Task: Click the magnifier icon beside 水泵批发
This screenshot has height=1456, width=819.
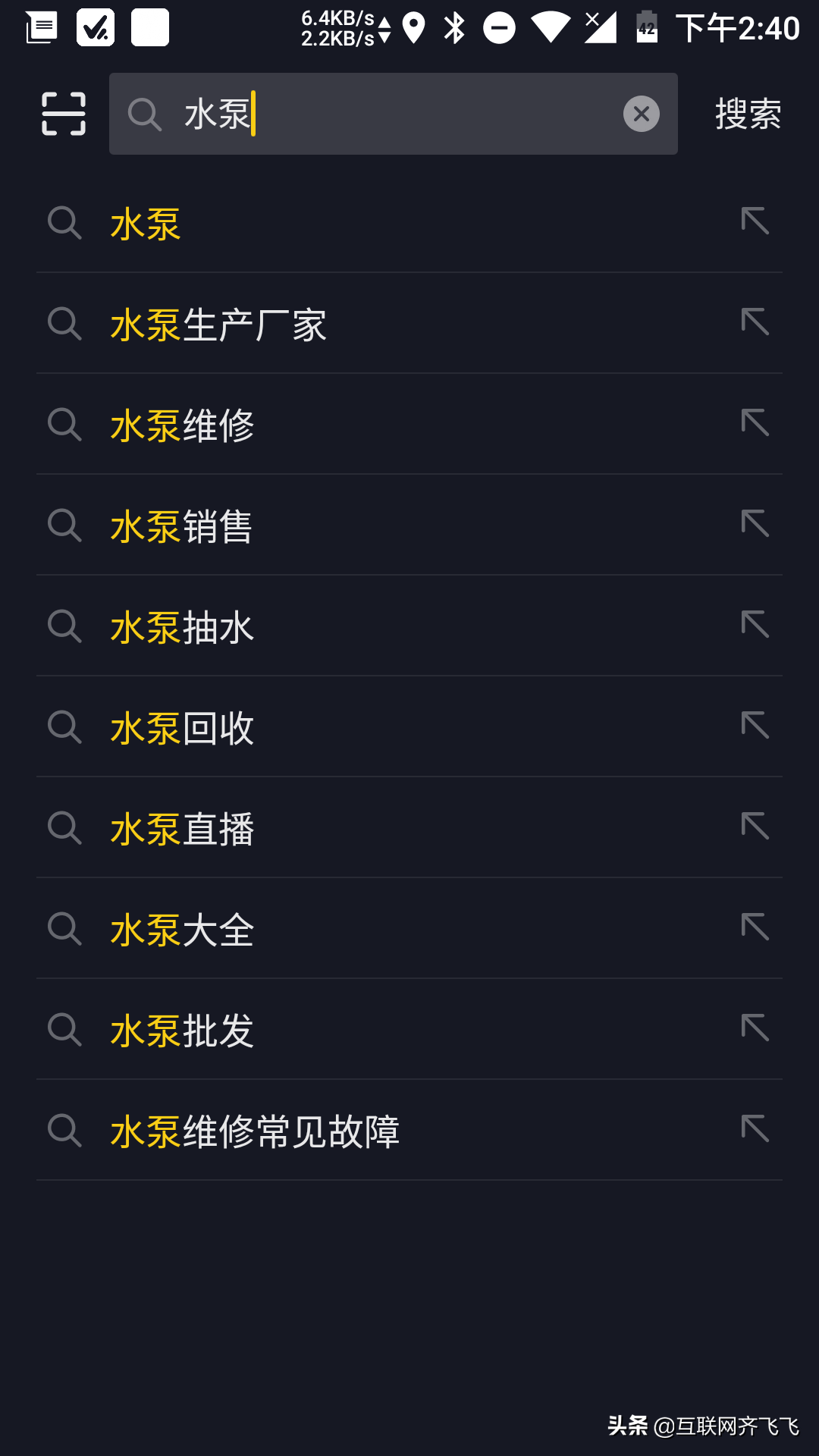Action: coord(65,1030)
